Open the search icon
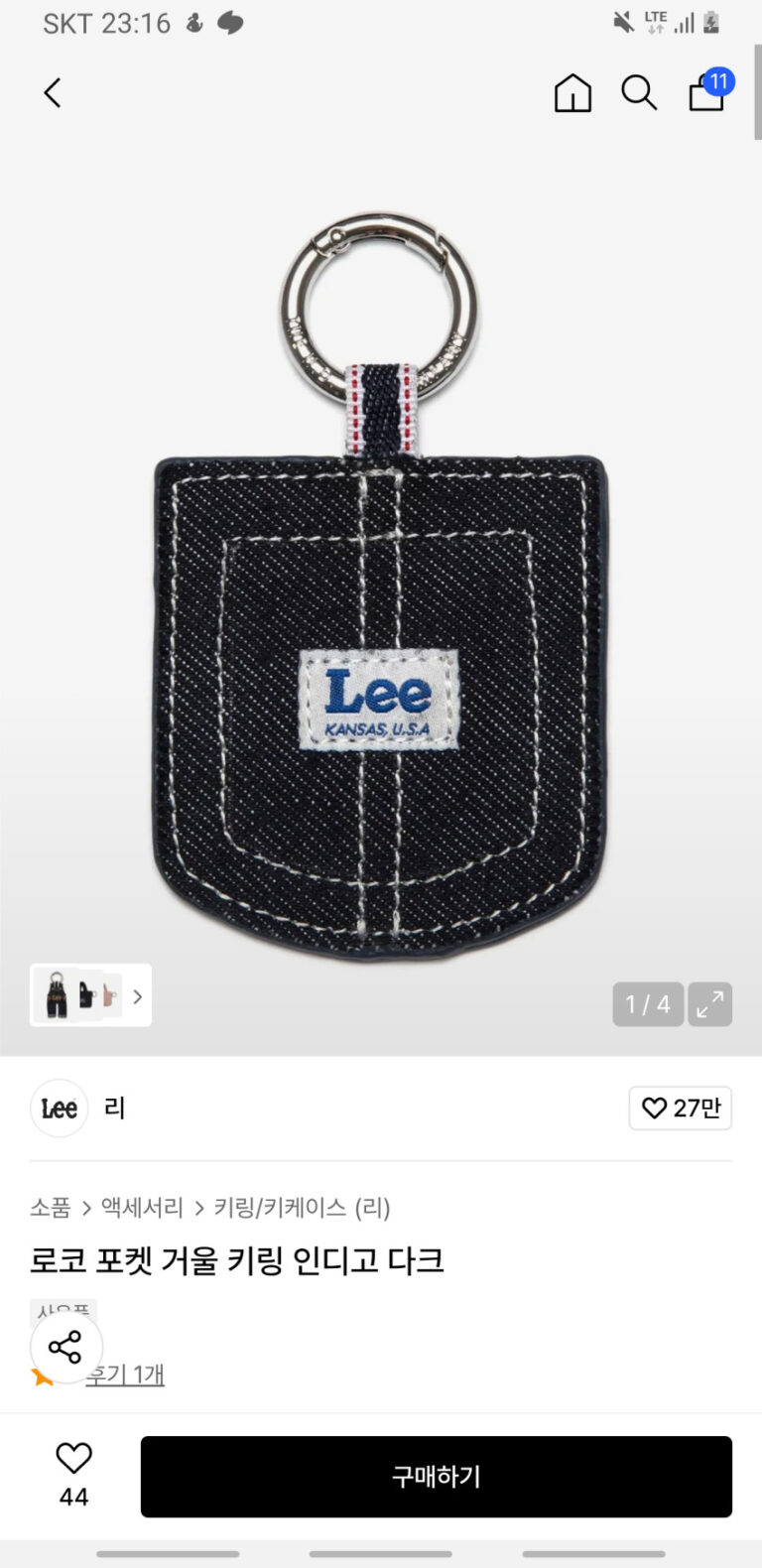 [x=639, y=93]
